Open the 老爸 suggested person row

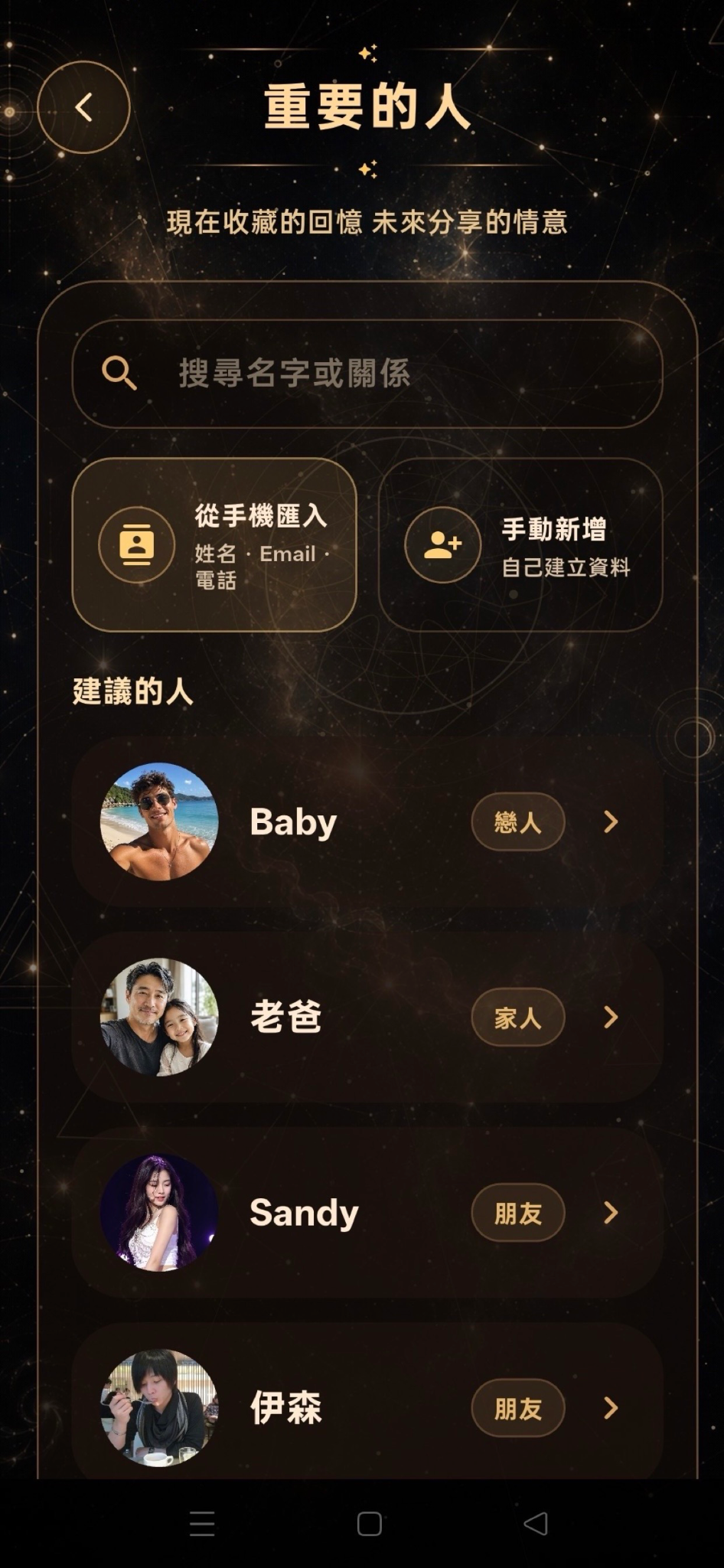coord(367,1017)
